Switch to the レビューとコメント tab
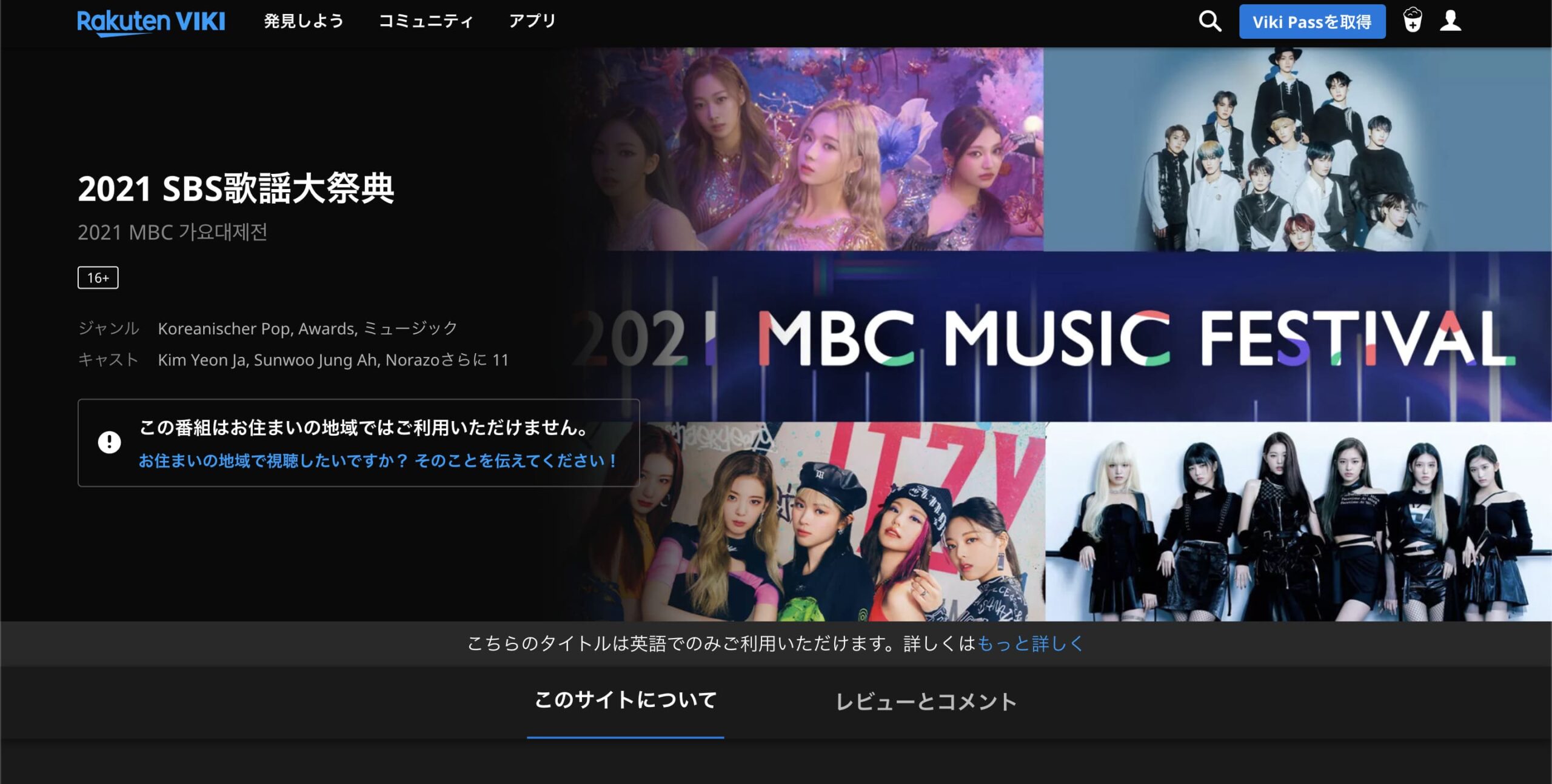The width and height of the screenshot is (1552, 784). tap(926, 702)
